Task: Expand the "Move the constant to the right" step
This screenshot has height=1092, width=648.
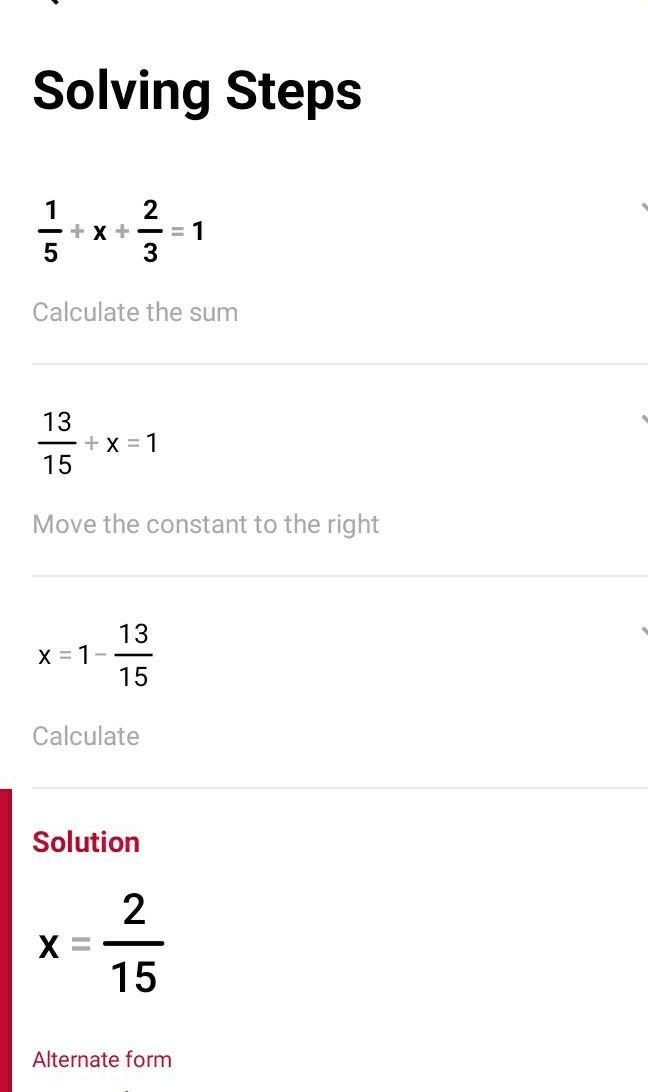Action: (x=642, y=420)
